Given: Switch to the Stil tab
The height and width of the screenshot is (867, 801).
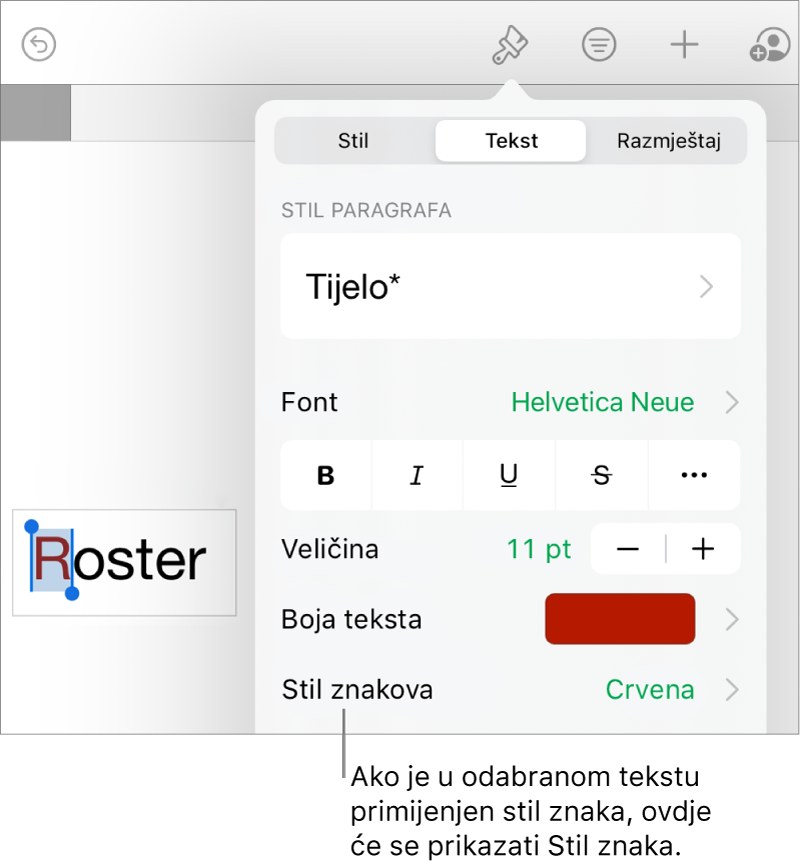Looking at the screenshot, I should [353, 141].
